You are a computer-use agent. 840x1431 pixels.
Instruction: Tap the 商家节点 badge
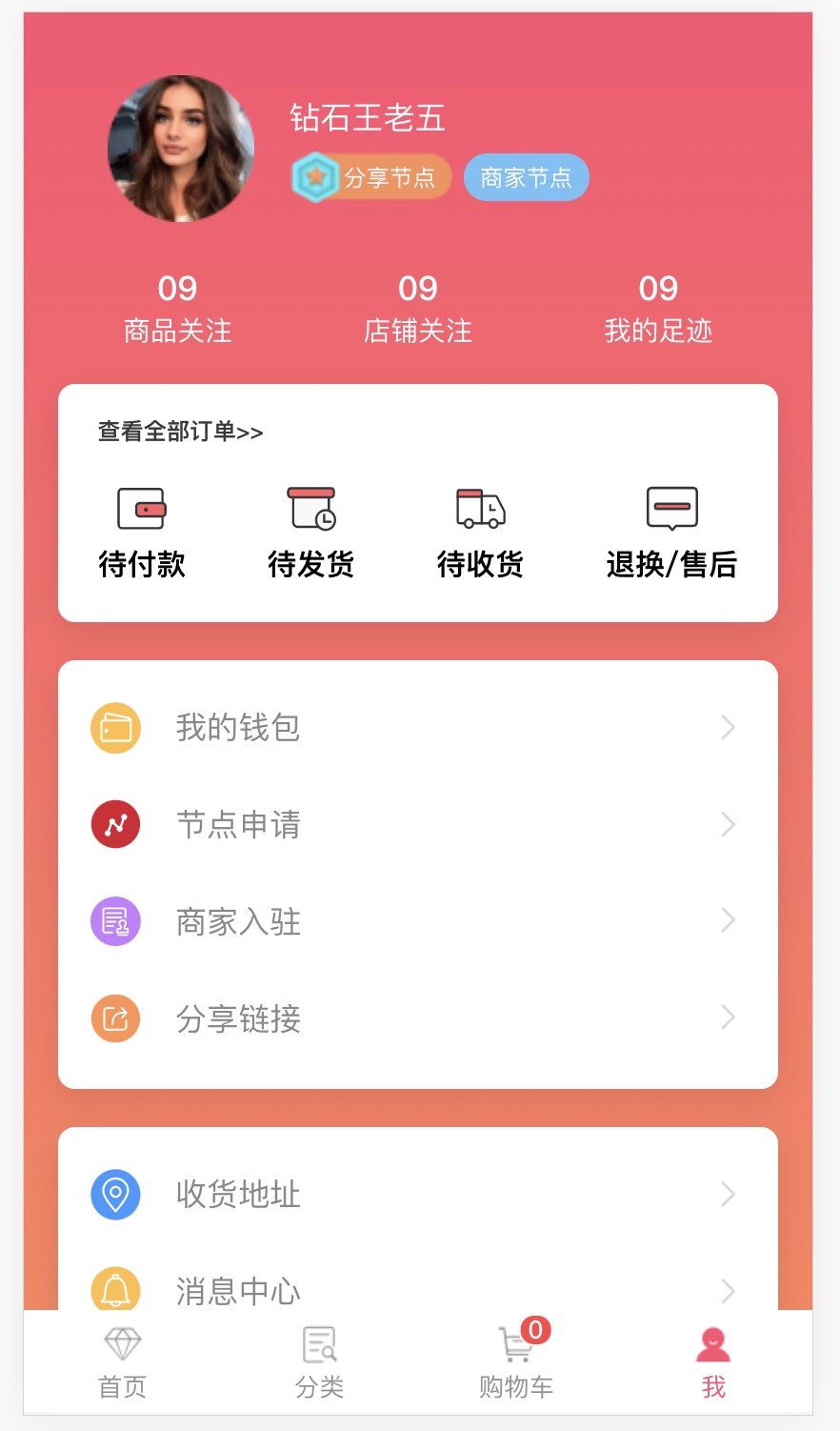click(526, 177)
